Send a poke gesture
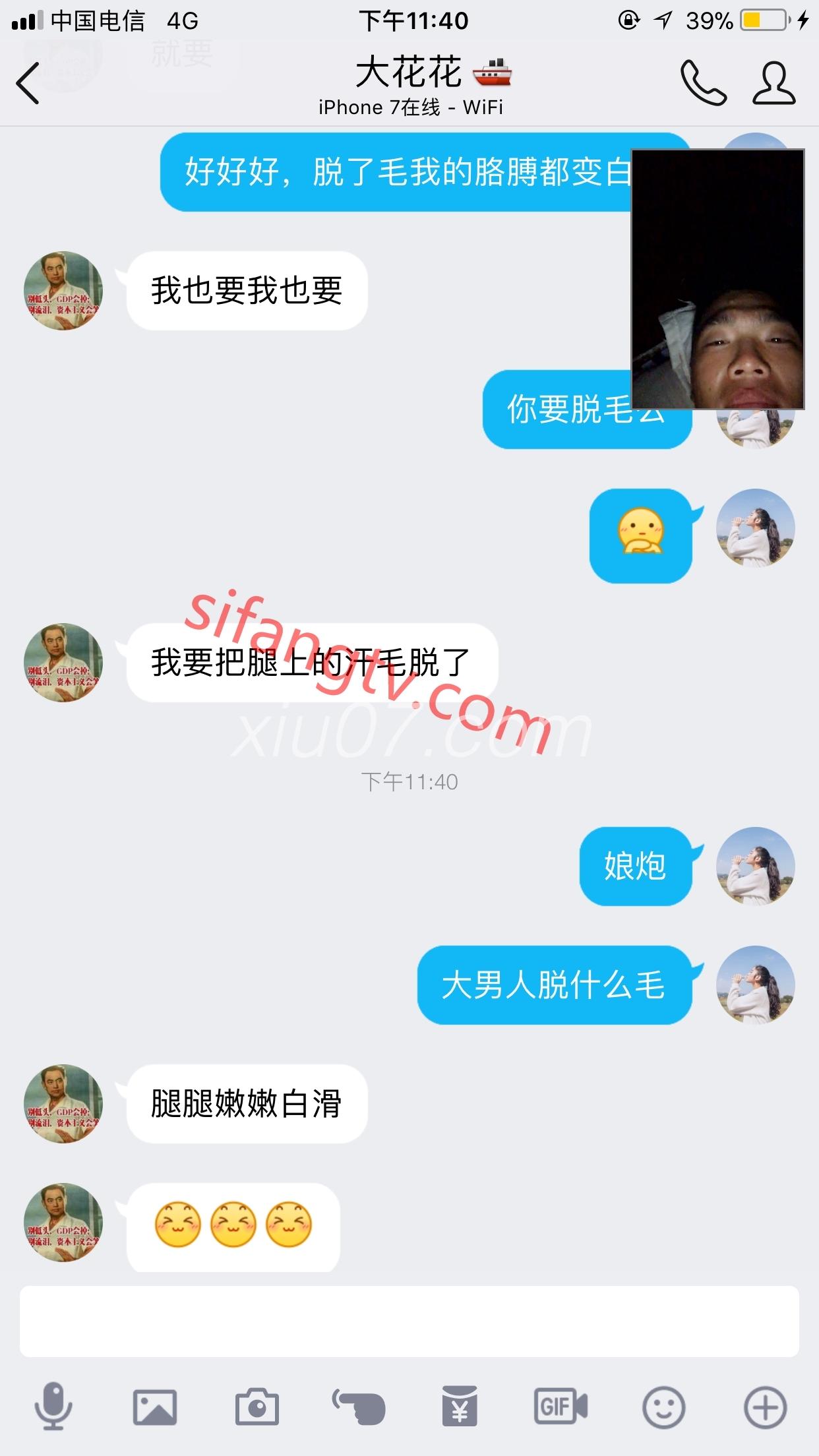Image resolution: width=819 pixels, height=1456 pixels. pos(358,1408)
